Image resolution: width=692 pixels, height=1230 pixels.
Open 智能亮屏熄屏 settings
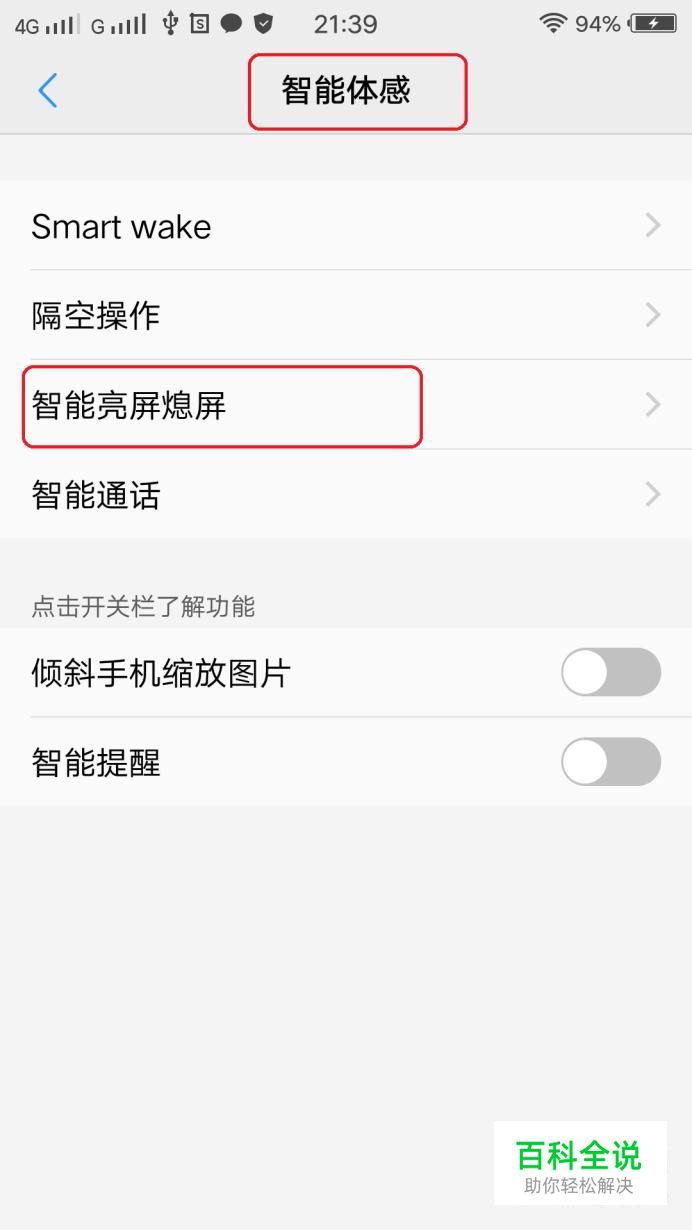coord(346,404)
